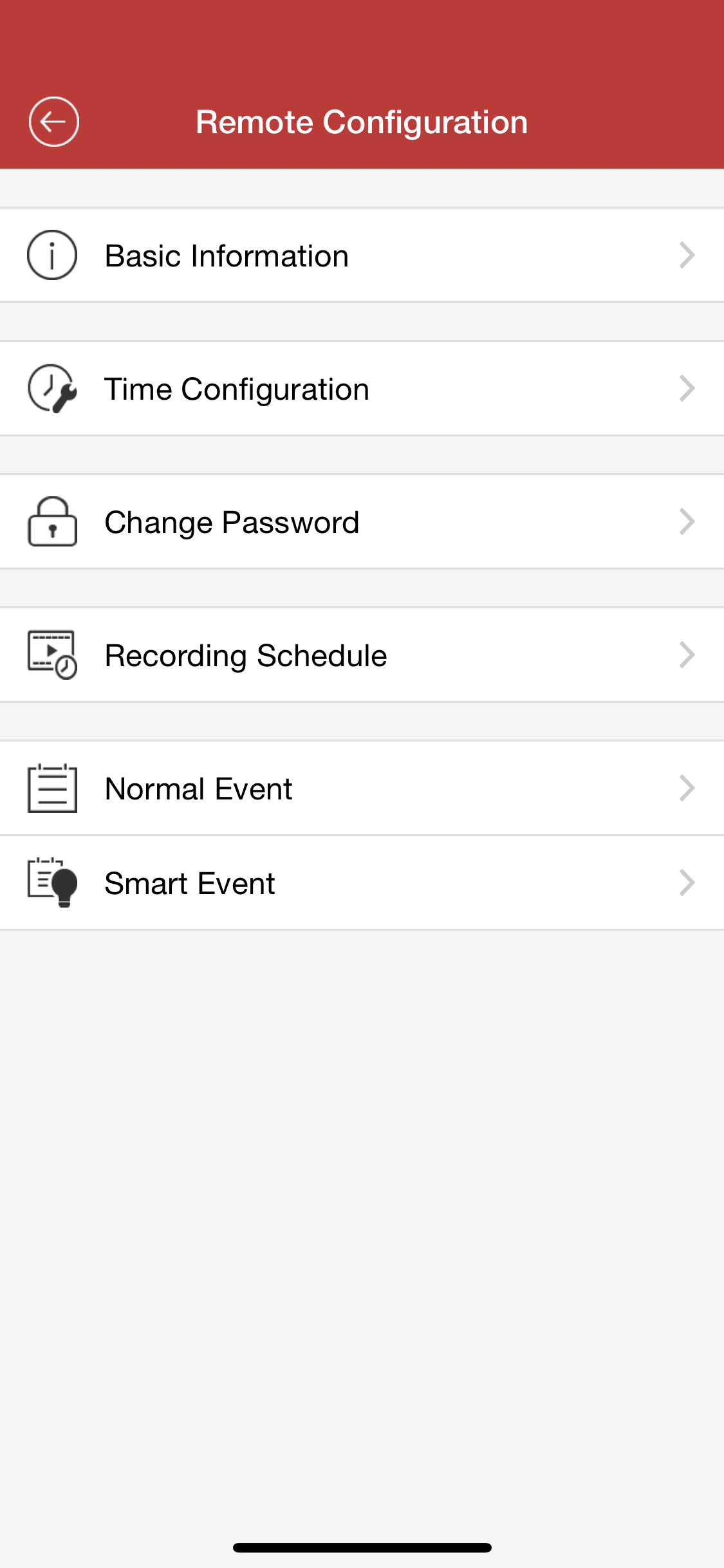Select Change Password
724x1568 pixels.
362,522
